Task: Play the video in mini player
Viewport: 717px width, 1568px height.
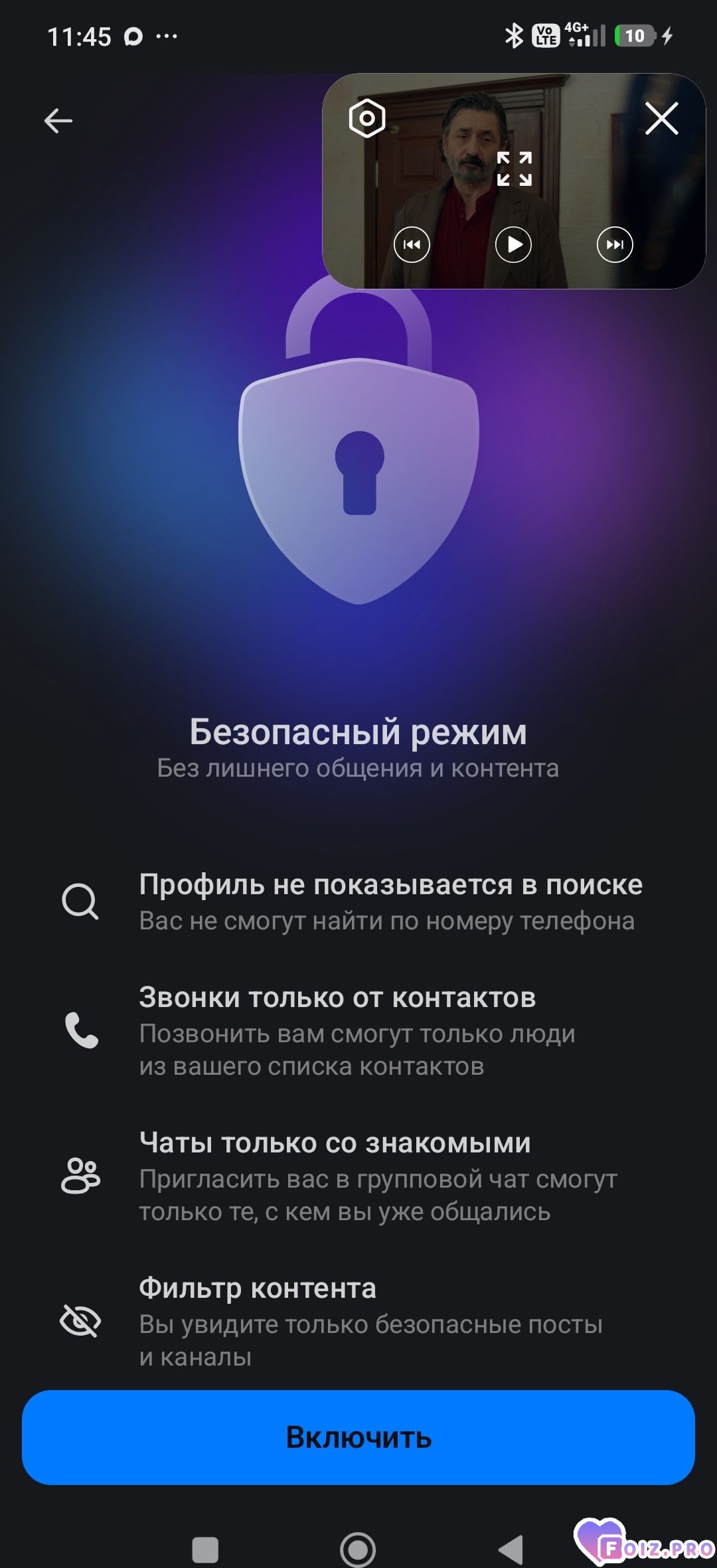Action: click(x=514, y=244)
